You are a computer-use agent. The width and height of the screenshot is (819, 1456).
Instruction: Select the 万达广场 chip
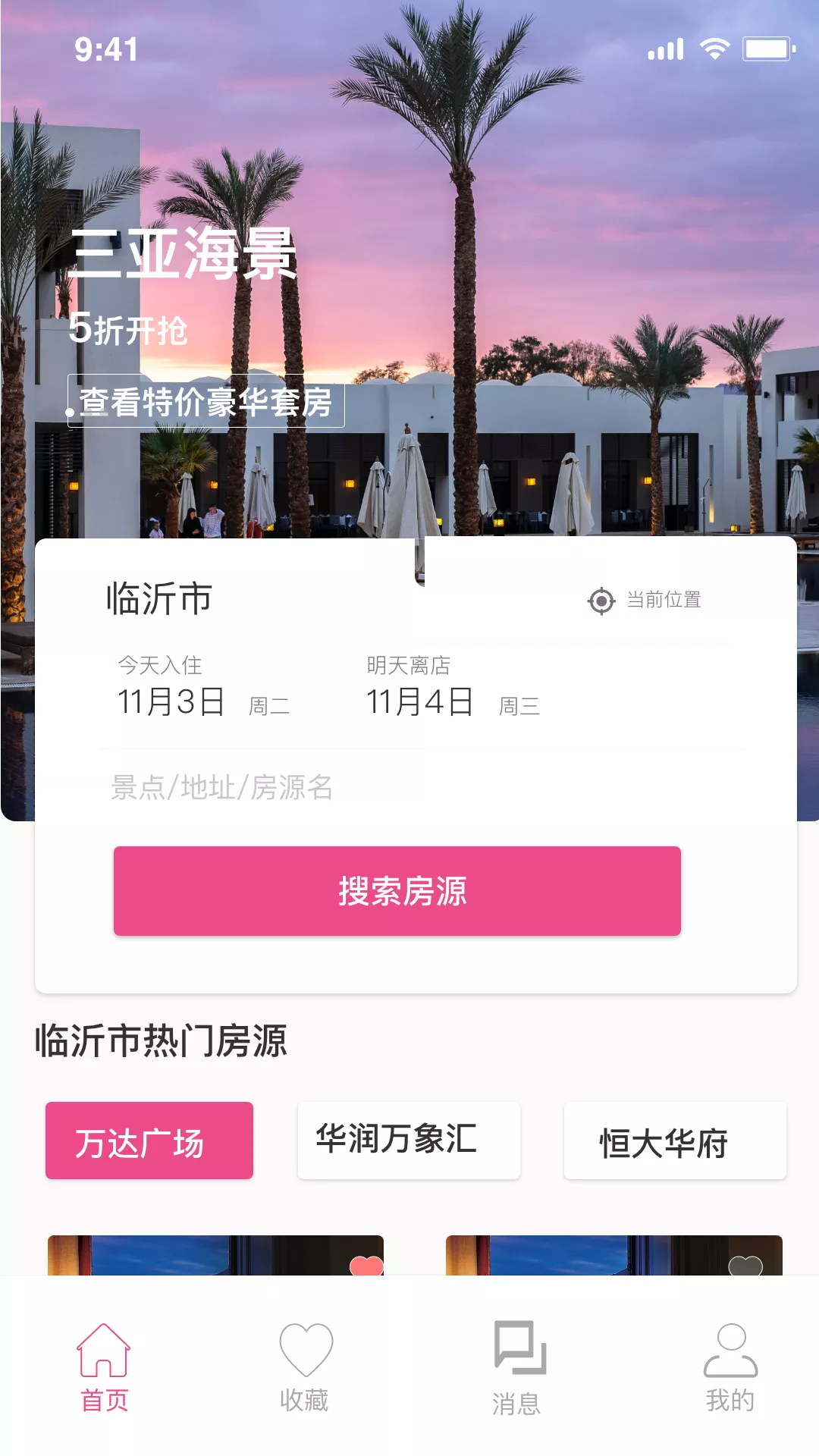149,1141
